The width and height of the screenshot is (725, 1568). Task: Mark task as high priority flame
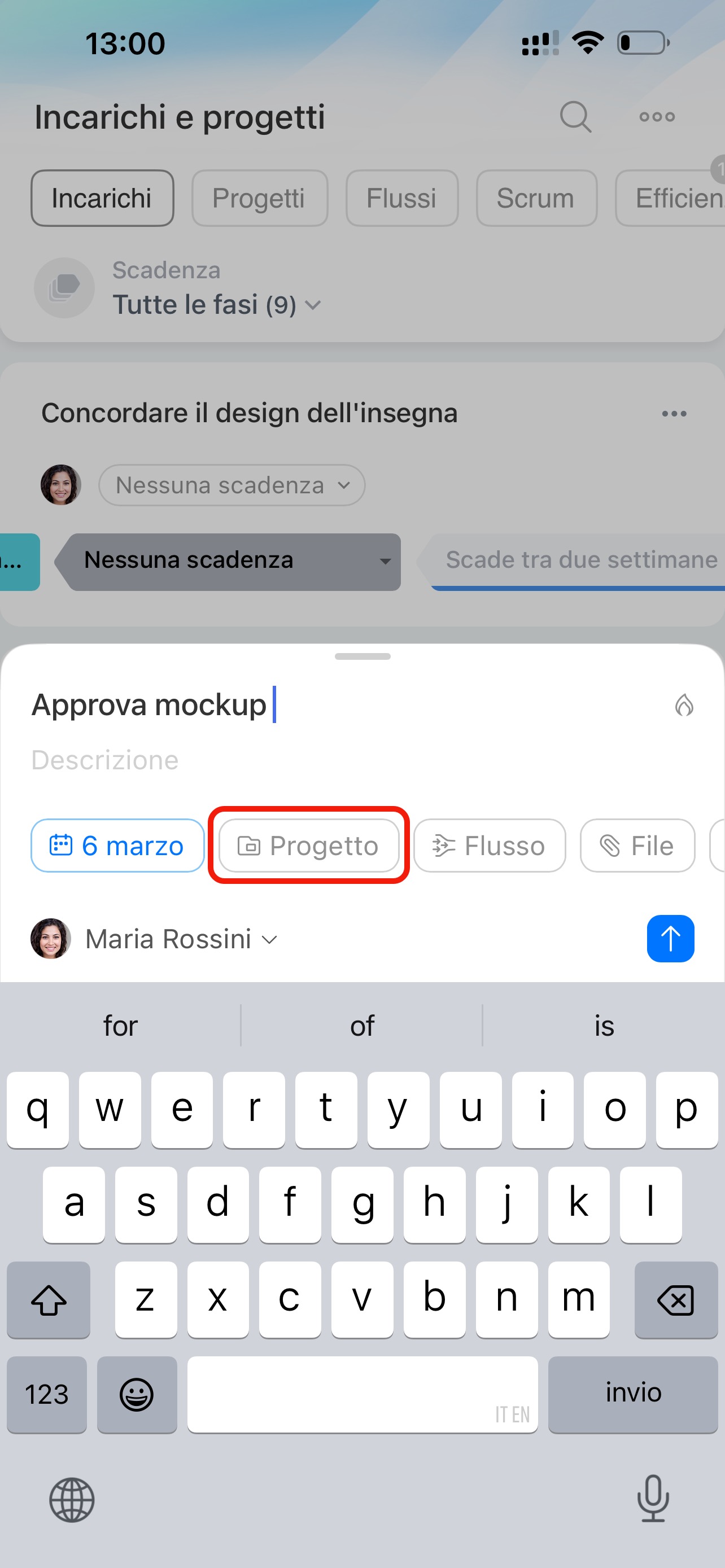pos(684,705)
